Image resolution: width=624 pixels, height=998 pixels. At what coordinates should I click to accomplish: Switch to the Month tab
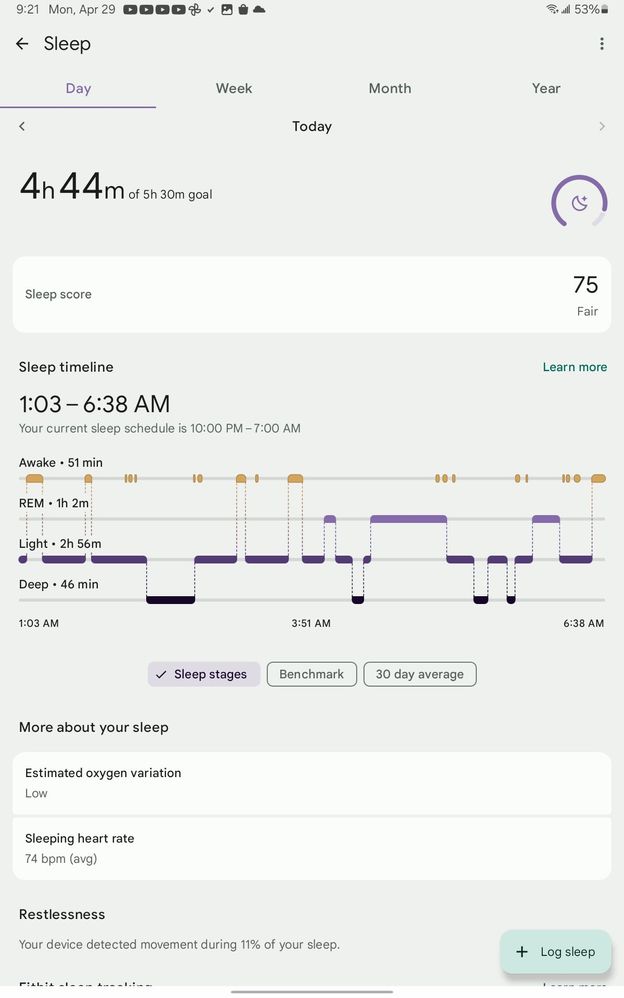(389, 88)
